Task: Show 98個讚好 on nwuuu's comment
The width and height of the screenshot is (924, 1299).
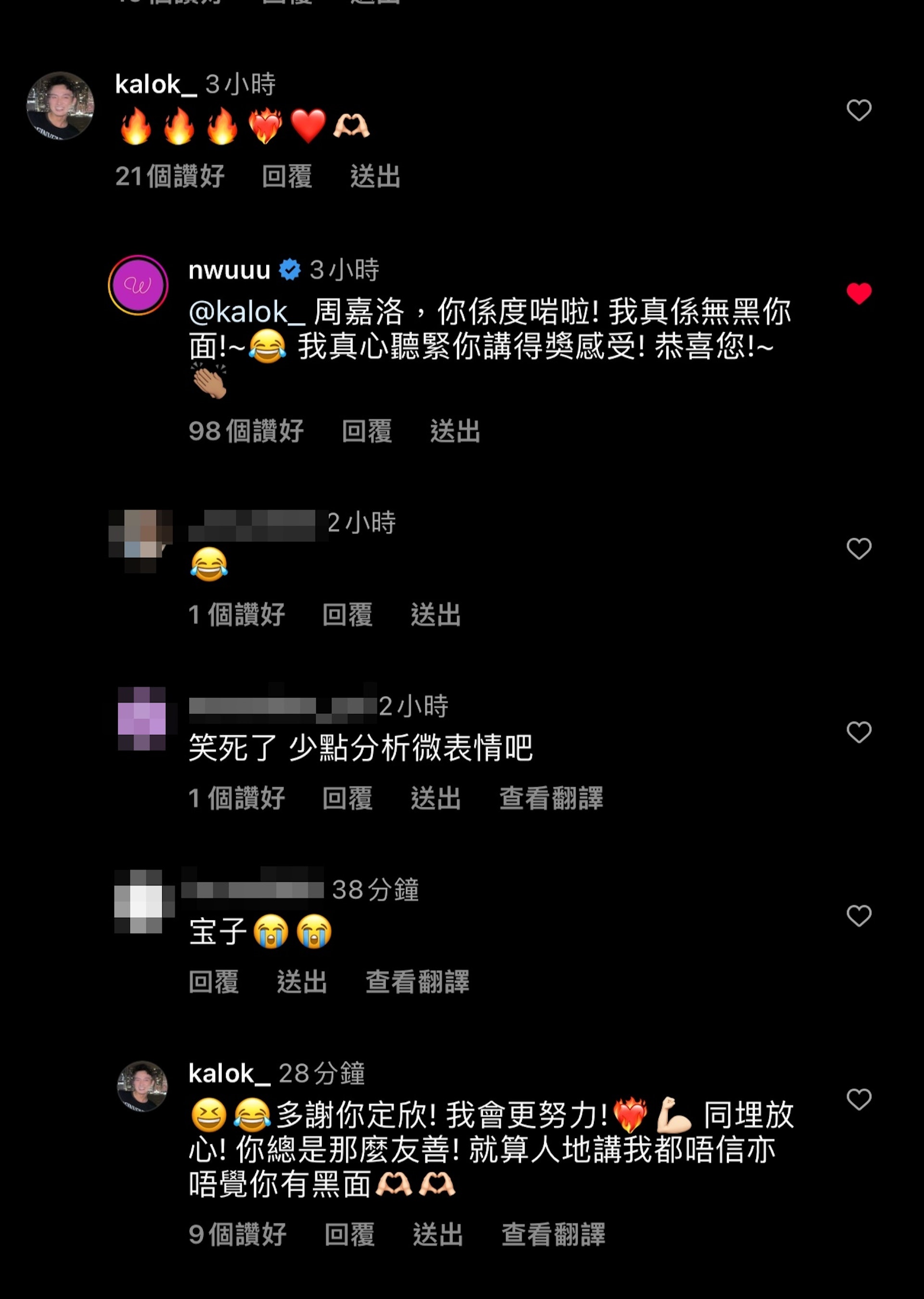Action: 246,431
